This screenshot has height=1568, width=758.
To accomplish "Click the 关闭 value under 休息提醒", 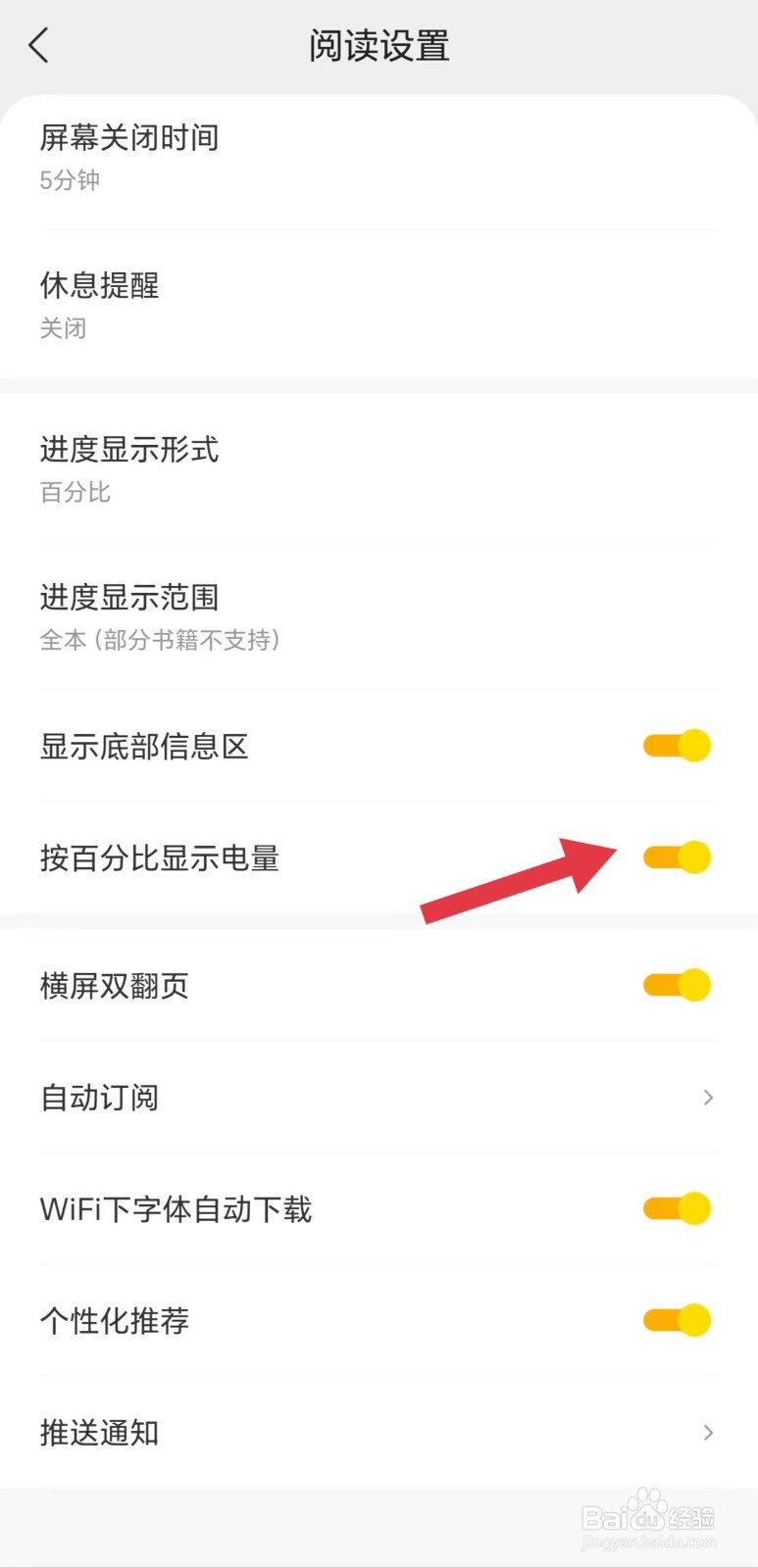I will coord(62,327).
